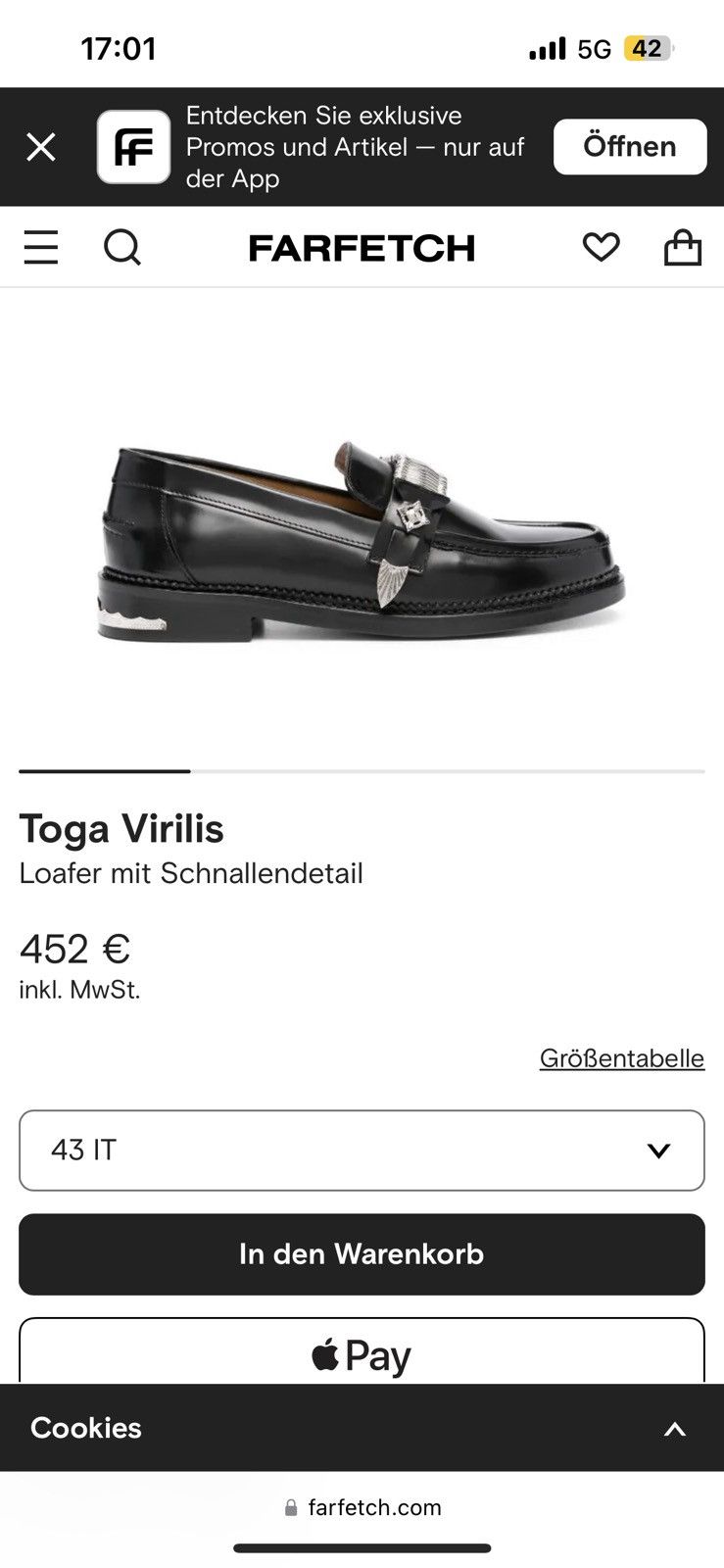Tap the Öffnen button
This screenshot has height=1568, width=724.
point(629,147)
